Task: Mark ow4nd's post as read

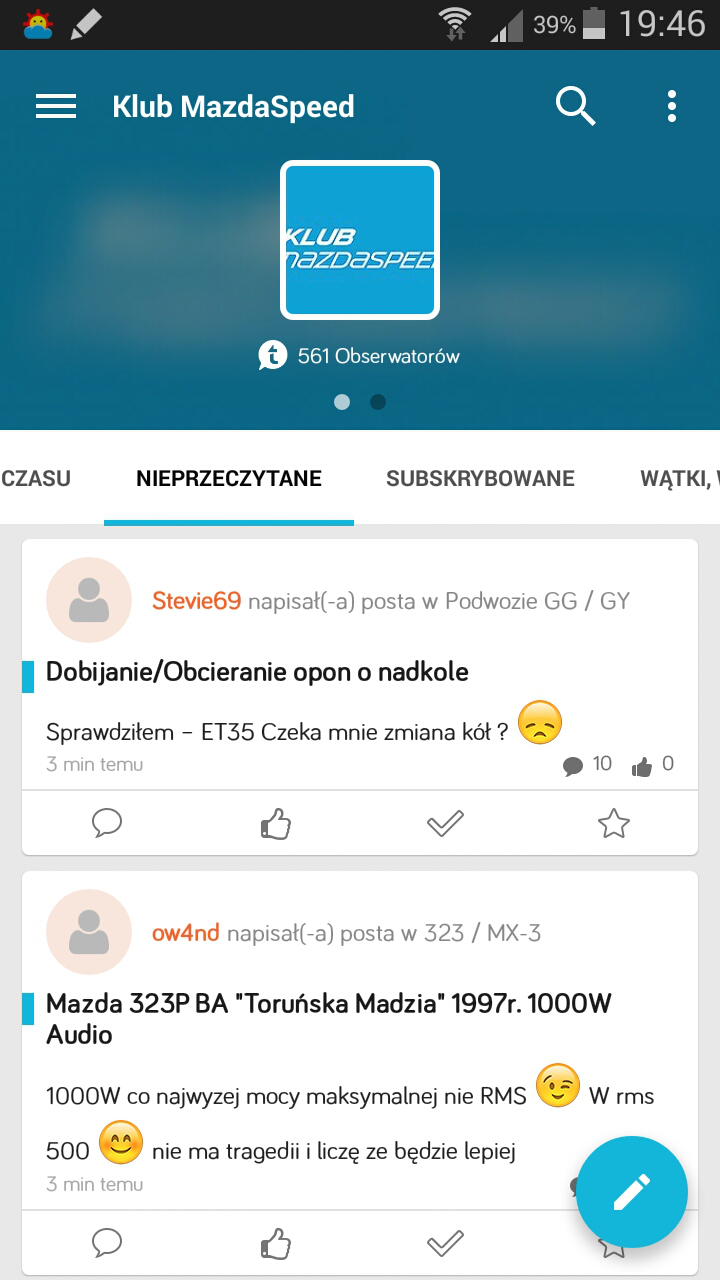Action: click(x=445, y=1243)
